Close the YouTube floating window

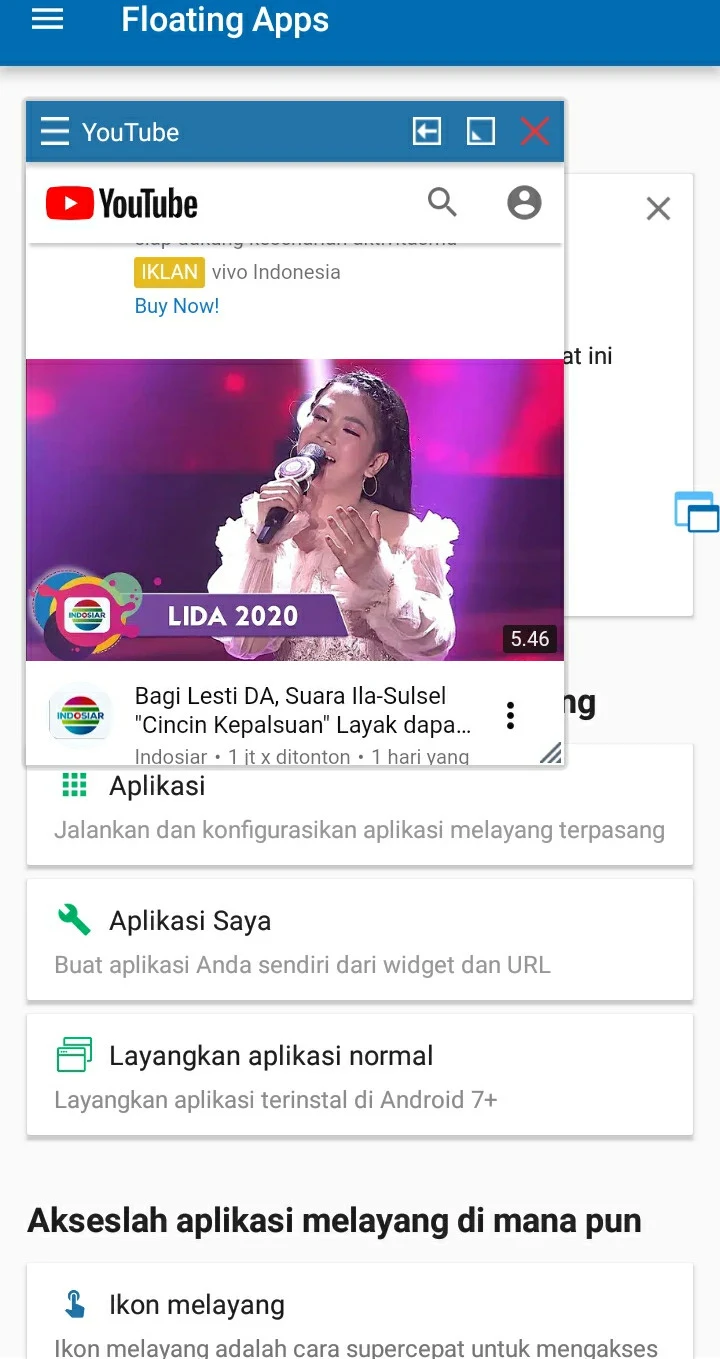535,131
